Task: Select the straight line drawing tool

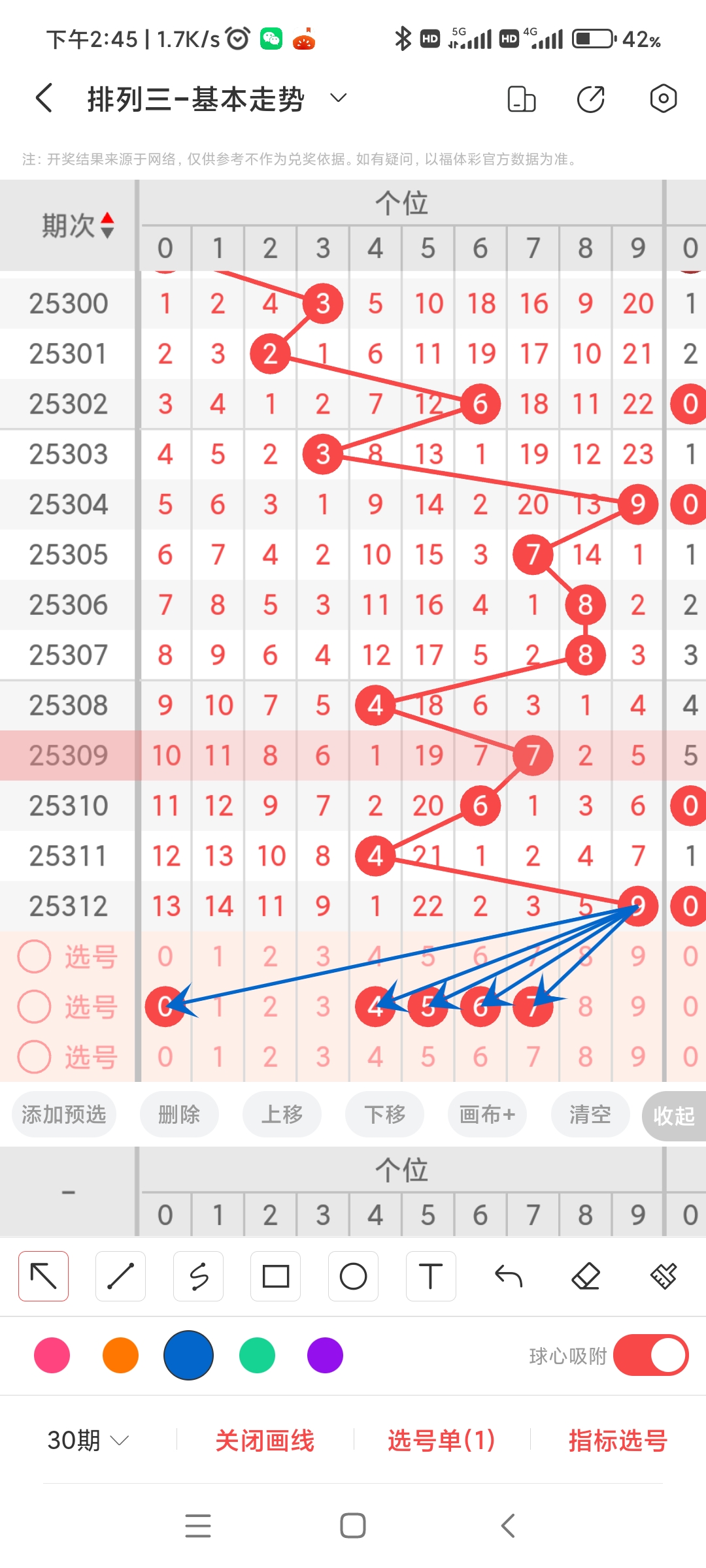Action: coord(120,1275)
